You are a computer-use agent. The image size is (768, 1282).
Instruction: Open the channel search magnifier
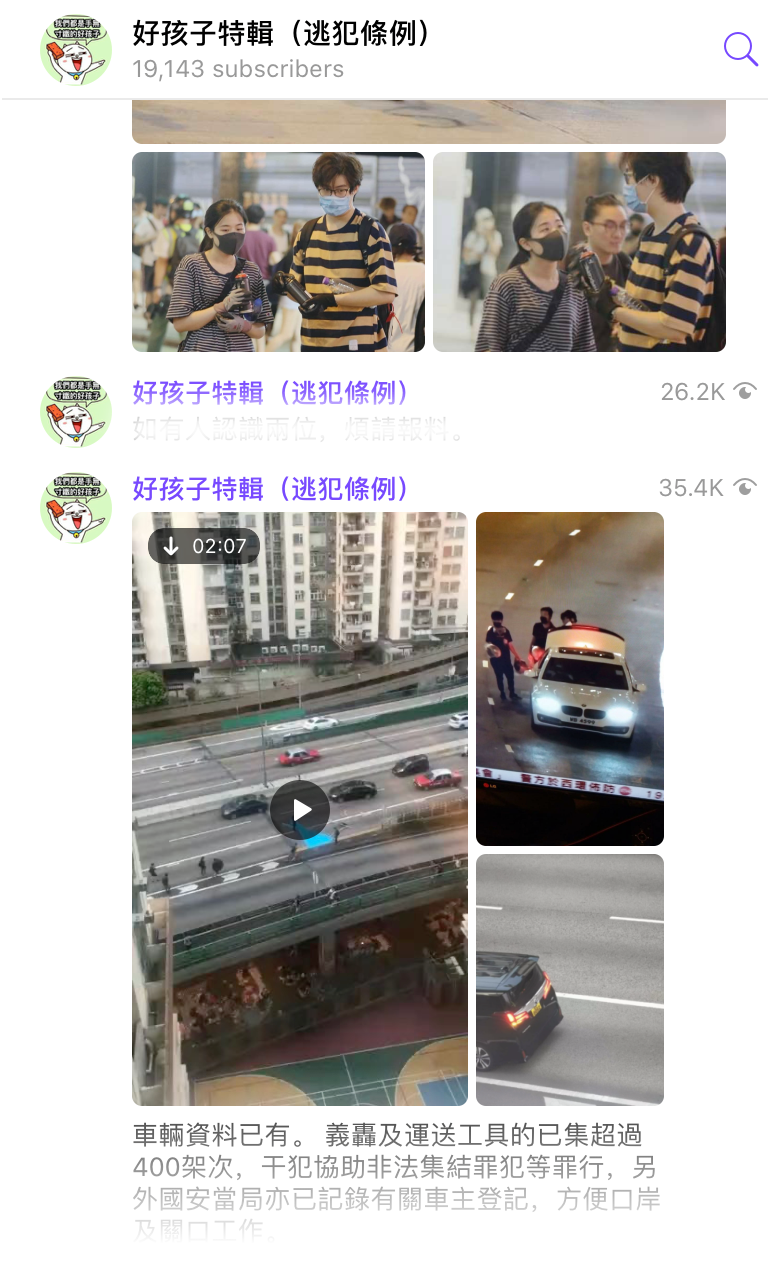click(740, 49)
